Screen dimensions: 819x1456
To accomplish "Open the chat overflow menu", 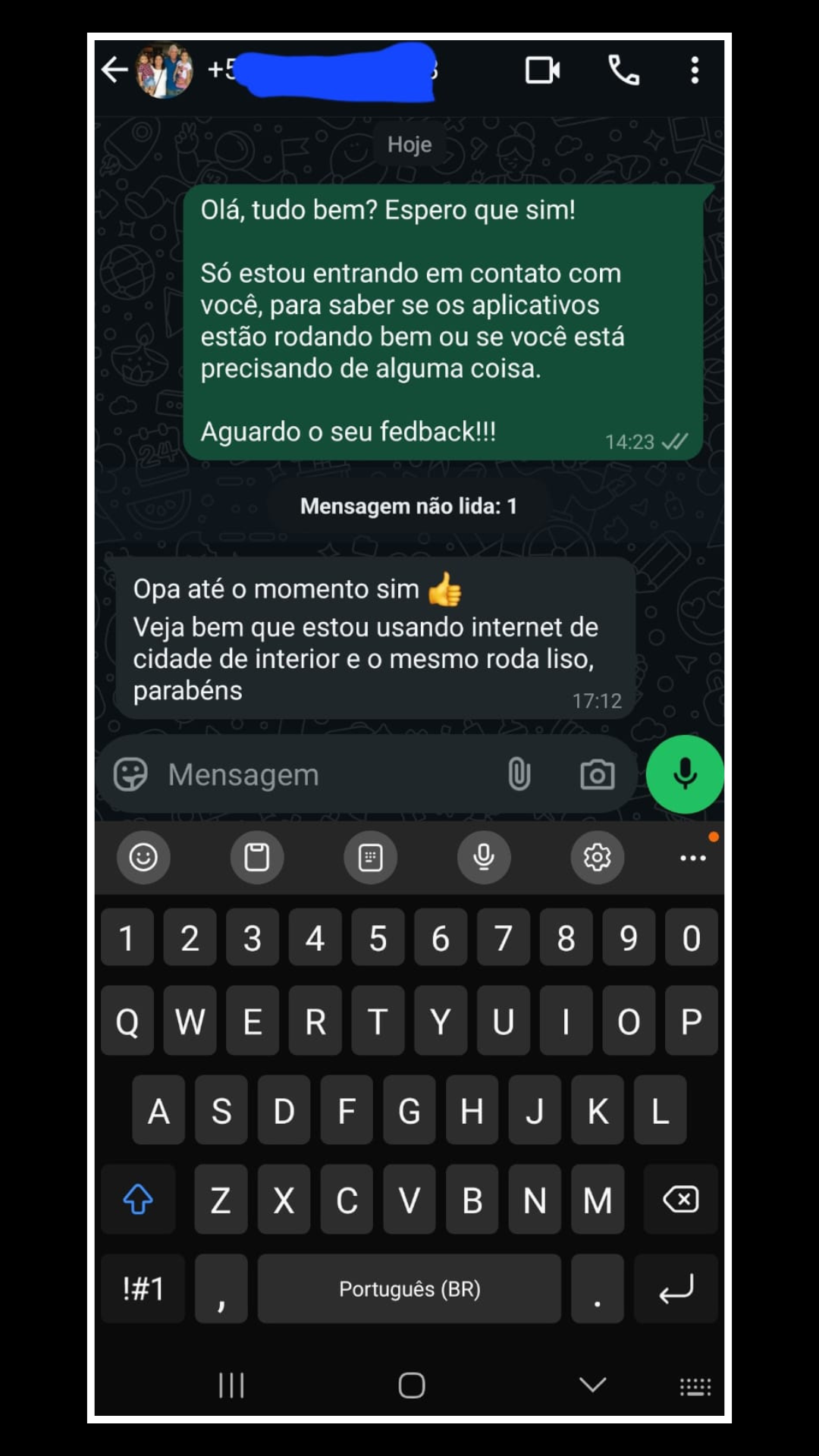I will (x=695, y=71).
